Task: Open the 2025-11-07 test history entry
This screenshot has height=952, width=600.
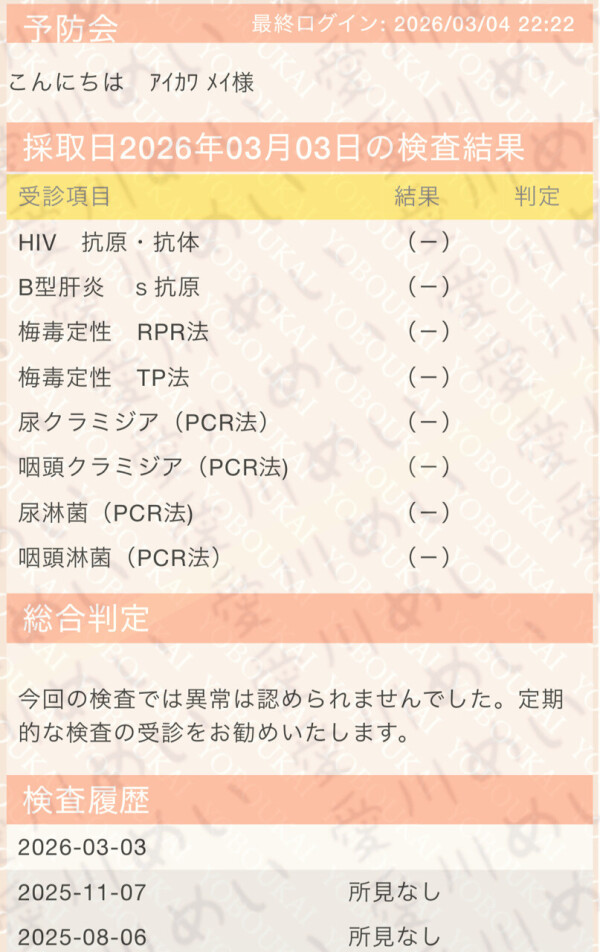Action: click(x=82, y=892)
